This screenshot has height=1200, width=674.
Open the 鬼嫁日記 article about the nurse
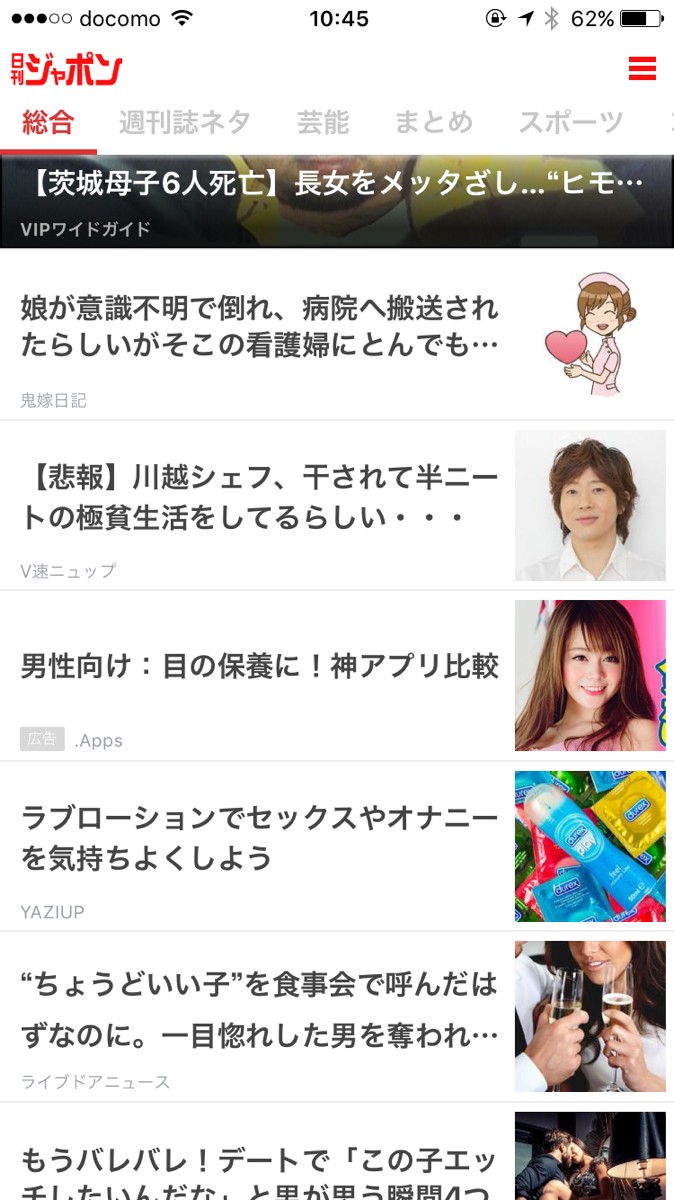point(260,327)
